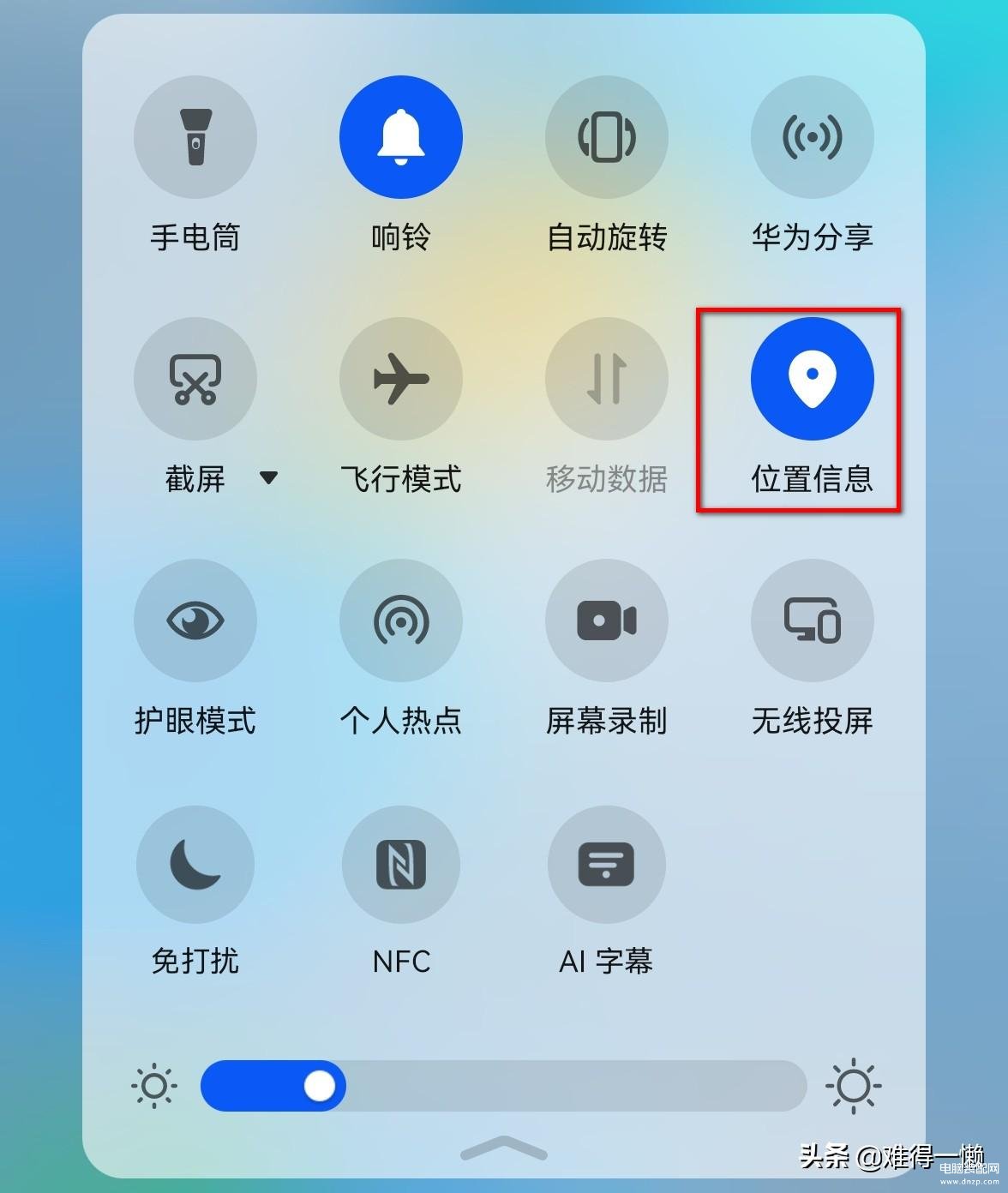This screenshot has width=1008, height=1193.
Task: Enable personal hotspot (个人热点)
Action: 401,621
